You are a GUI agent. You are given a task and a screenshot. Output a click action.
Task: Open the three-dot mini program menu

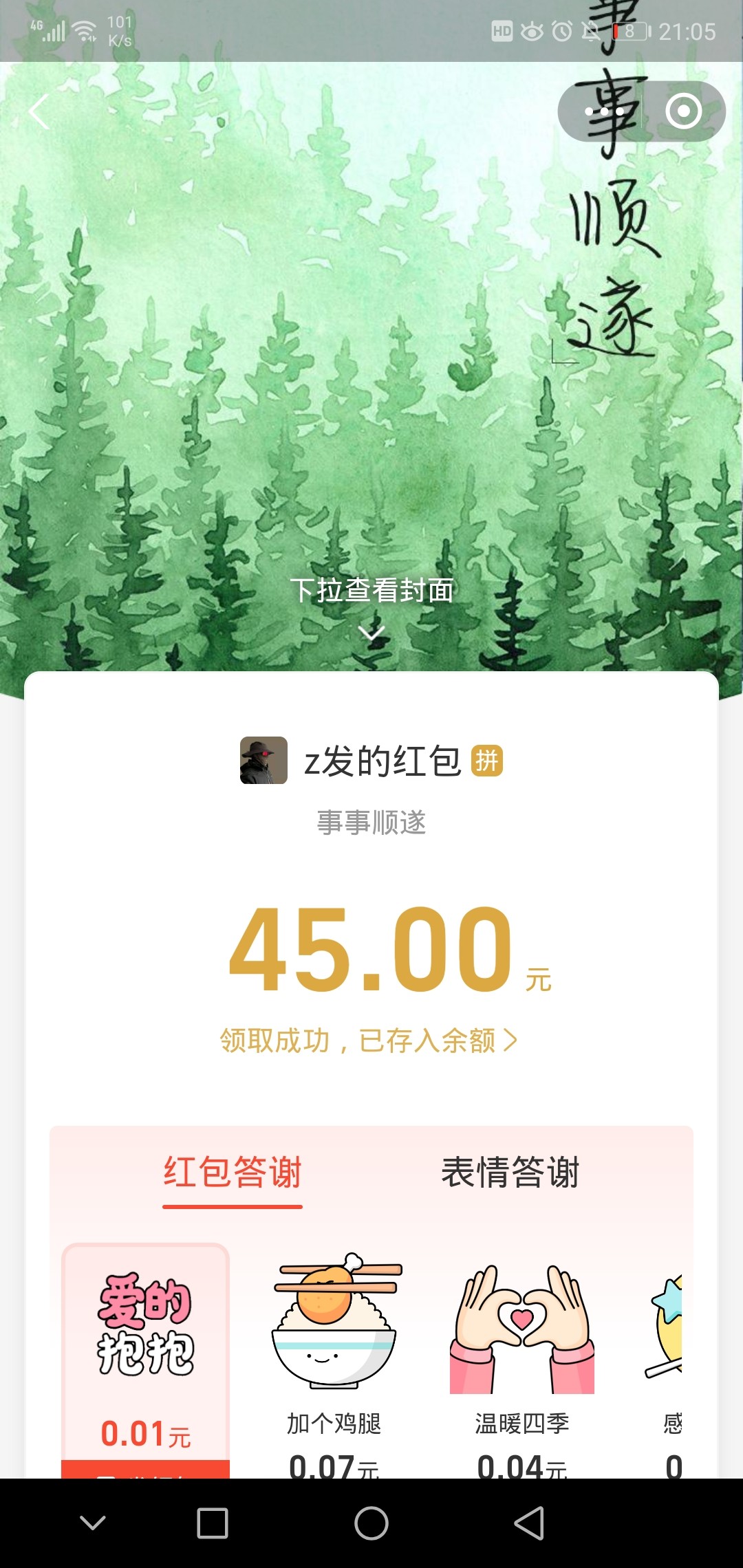coord(603,111)
